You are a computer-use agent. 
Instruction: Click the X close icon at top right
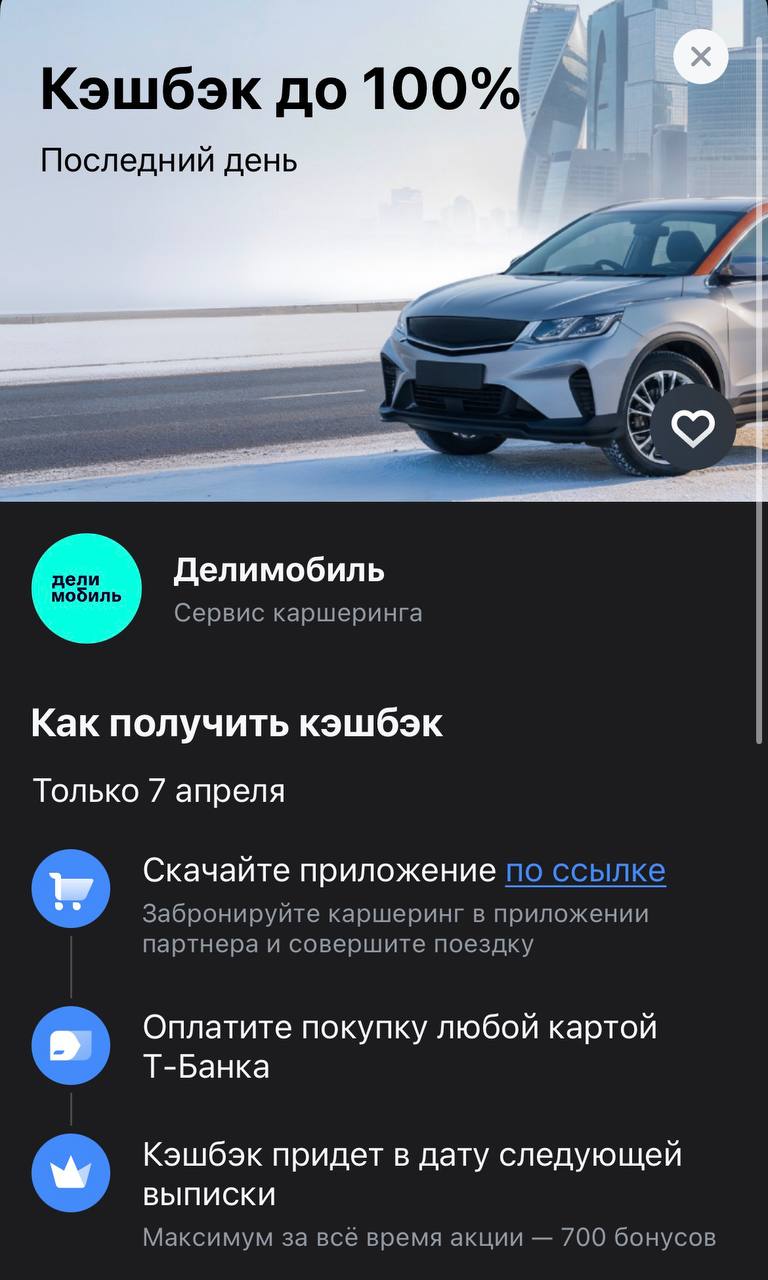click(700, 57)
